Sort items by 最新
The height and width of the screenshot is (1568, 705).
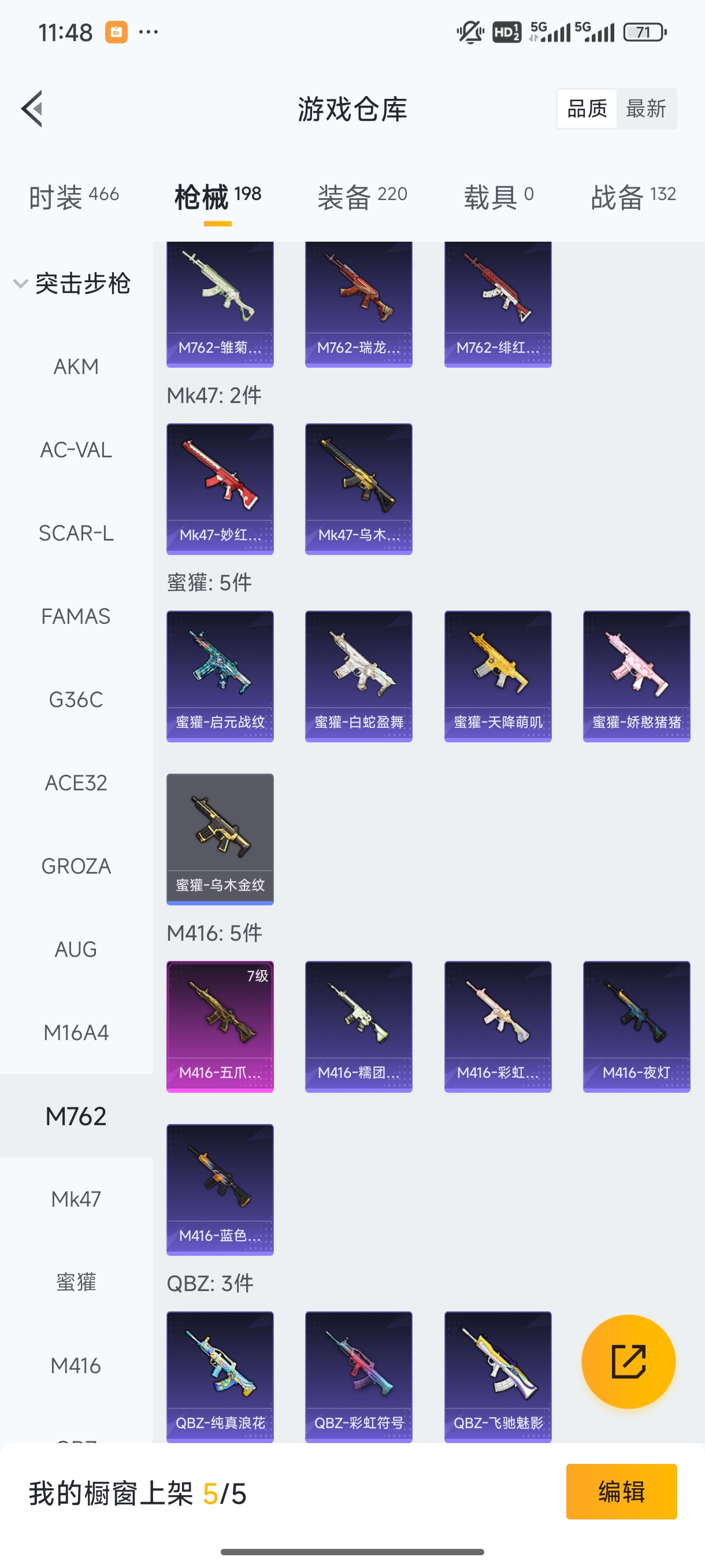[x=645, y=109]
